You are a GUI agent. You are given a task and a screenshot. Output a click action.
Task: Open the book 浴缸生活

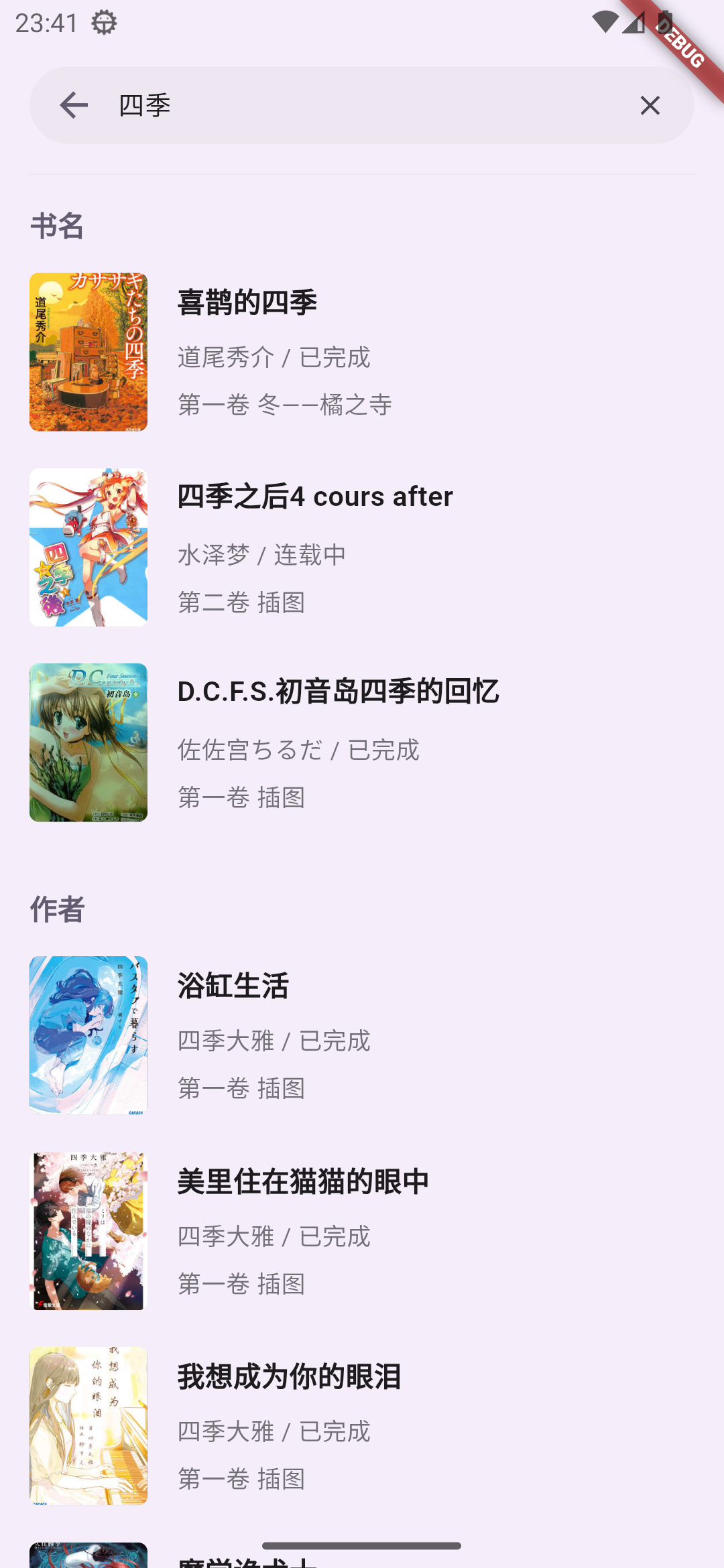click(x=362, y=1035)
